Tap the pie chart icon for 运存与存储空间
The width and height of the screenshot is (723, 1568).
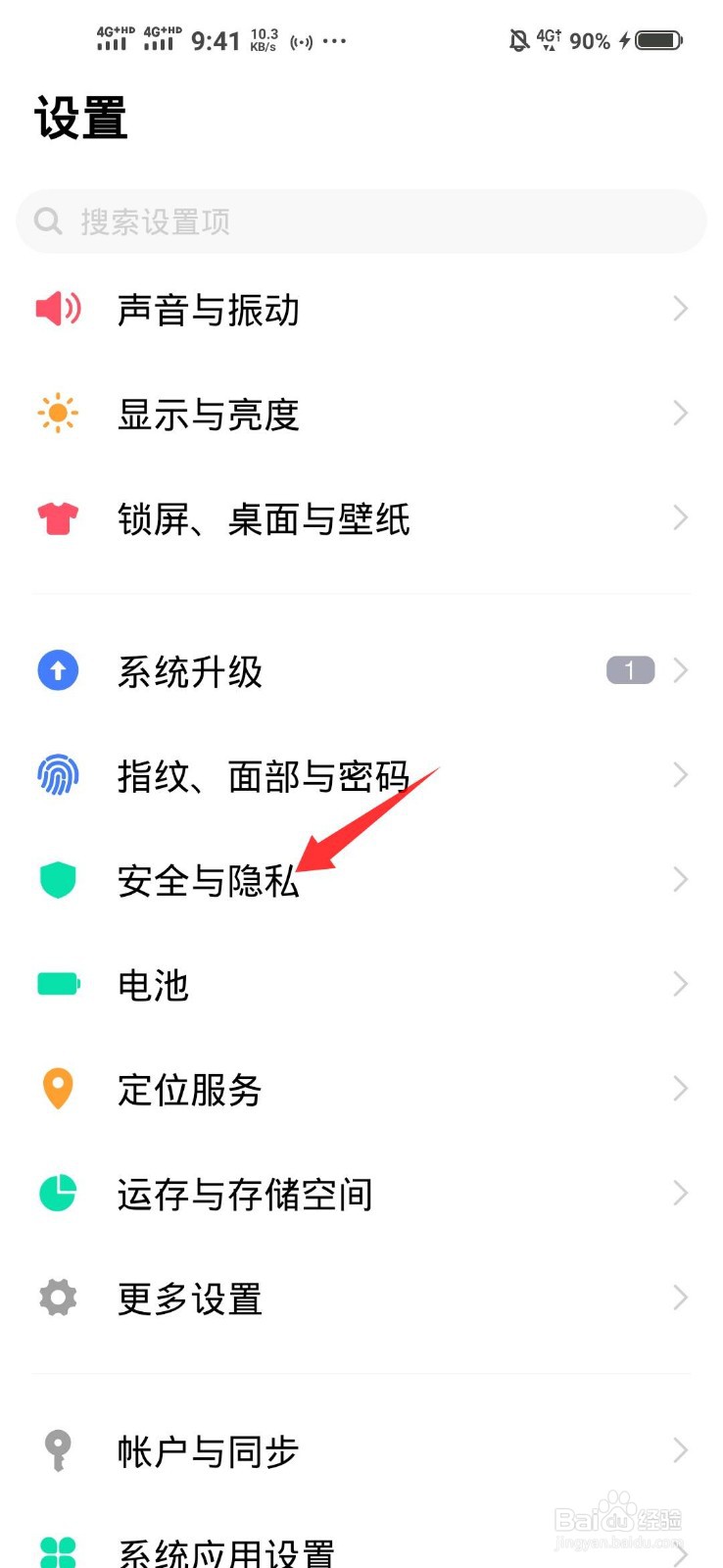point(58,1194)
